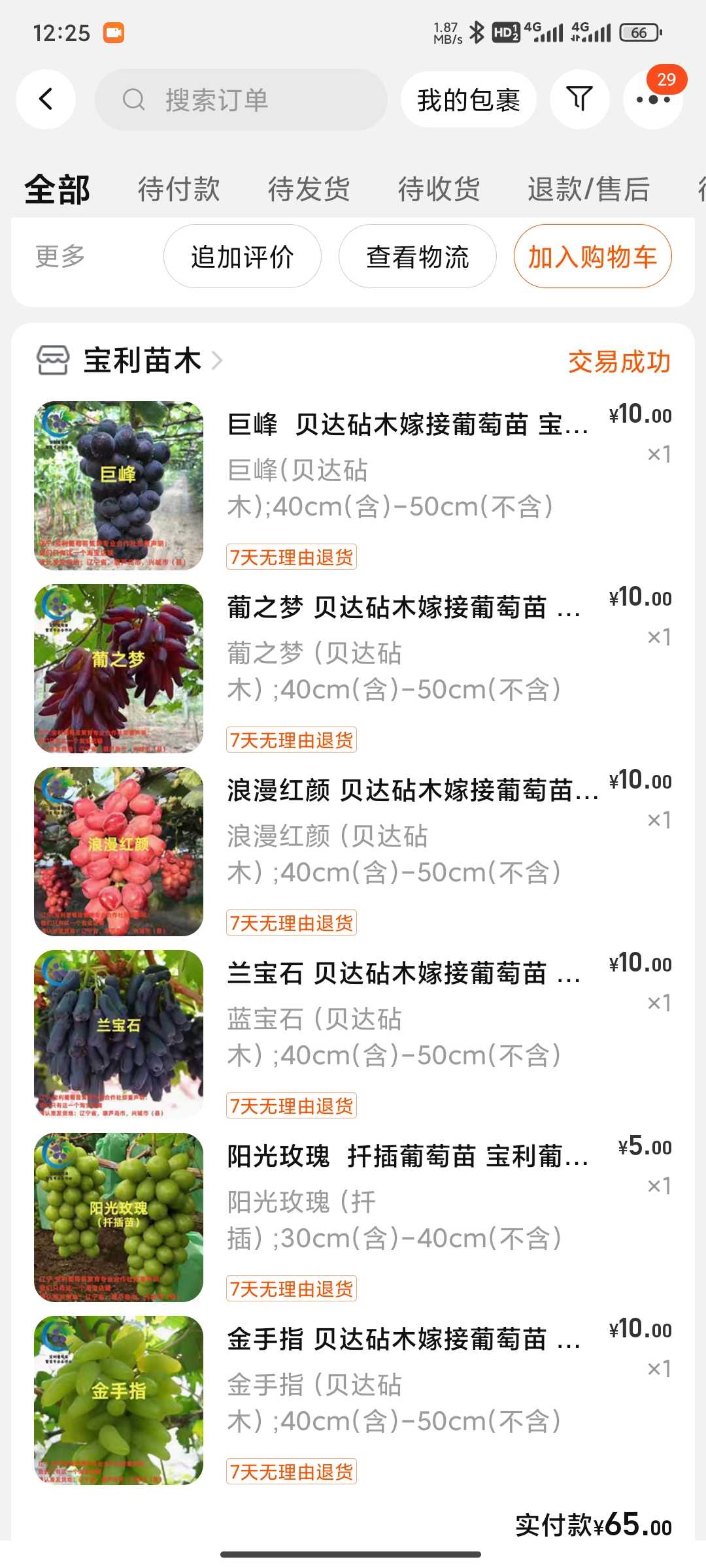Image resolution: width=706 pixels, height=1568 pixels.
Task: Tap 追加评价 to add a review
Action: click(x=242, y=256)
